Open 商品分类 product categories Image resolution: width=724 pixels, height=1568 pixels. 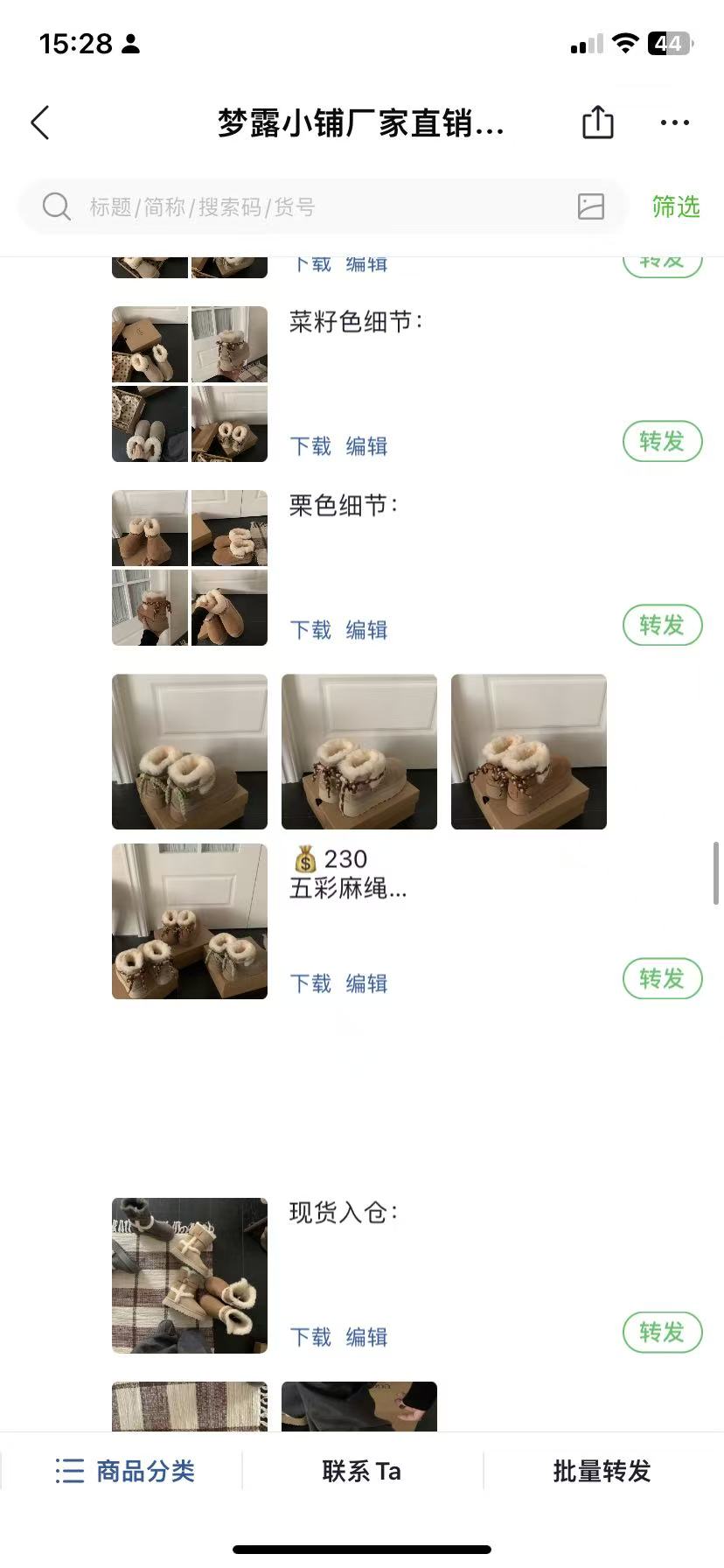(124, 1471)
